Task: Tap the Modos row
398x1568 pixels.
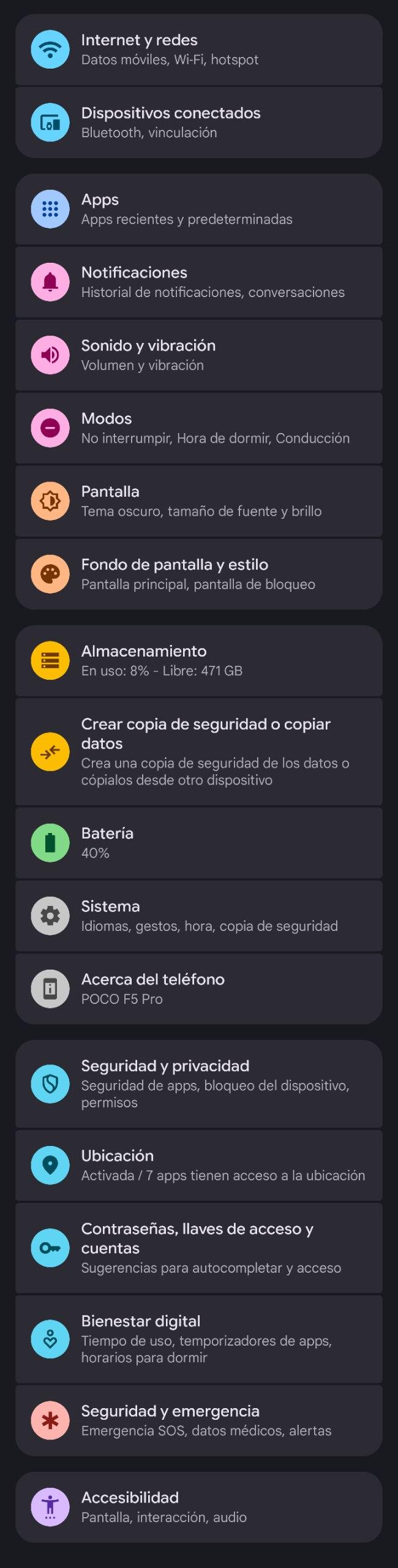Action: point(198,428)
